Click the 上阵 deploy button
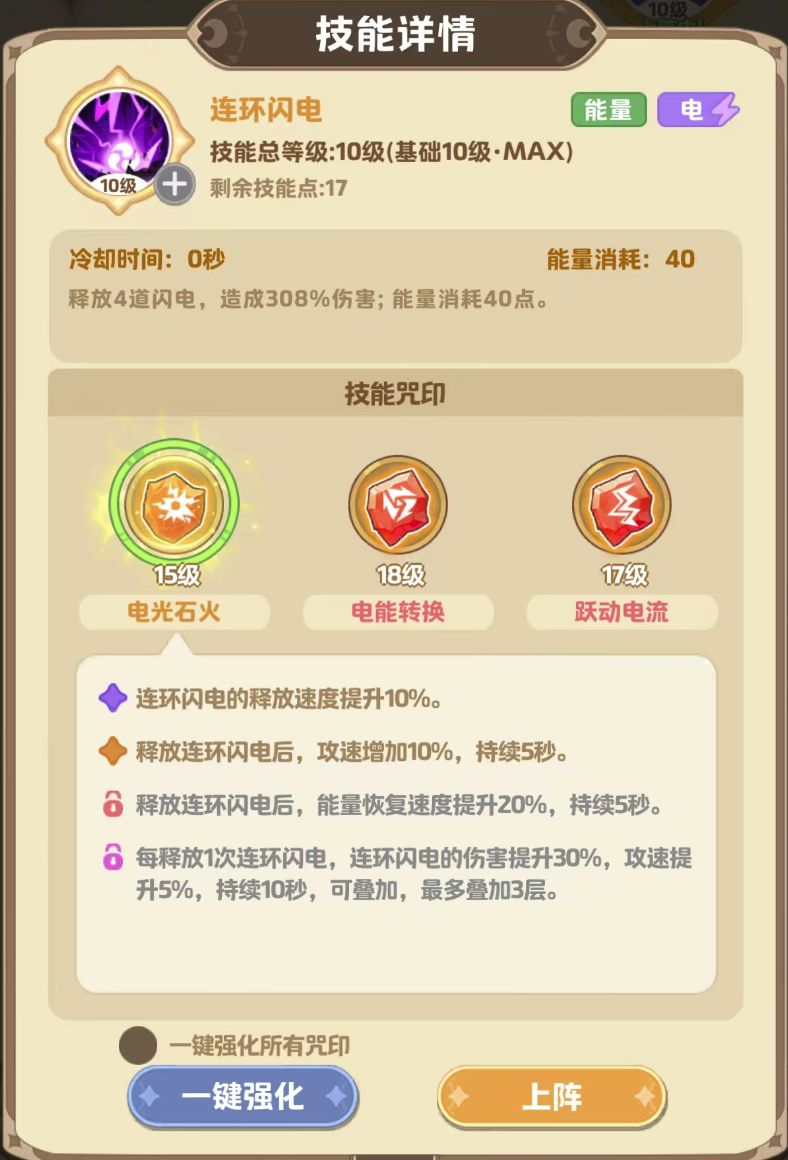 (x=551, y=1095)
